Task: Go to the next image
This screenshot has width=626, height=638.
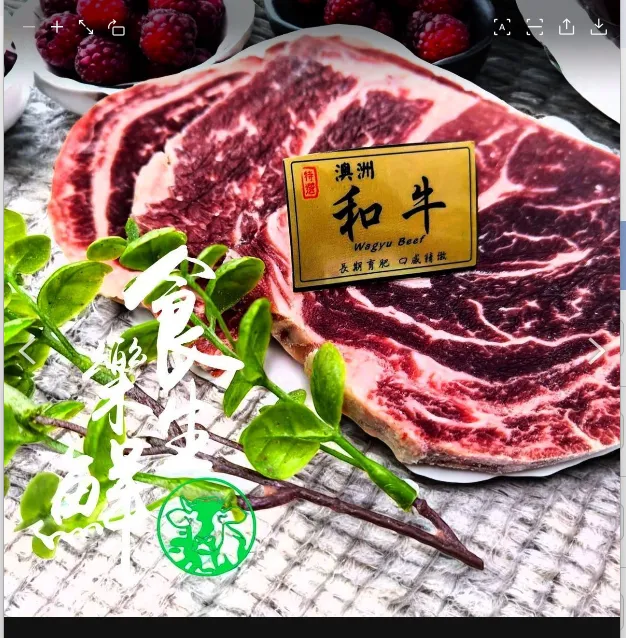Action: coord(596,349)
